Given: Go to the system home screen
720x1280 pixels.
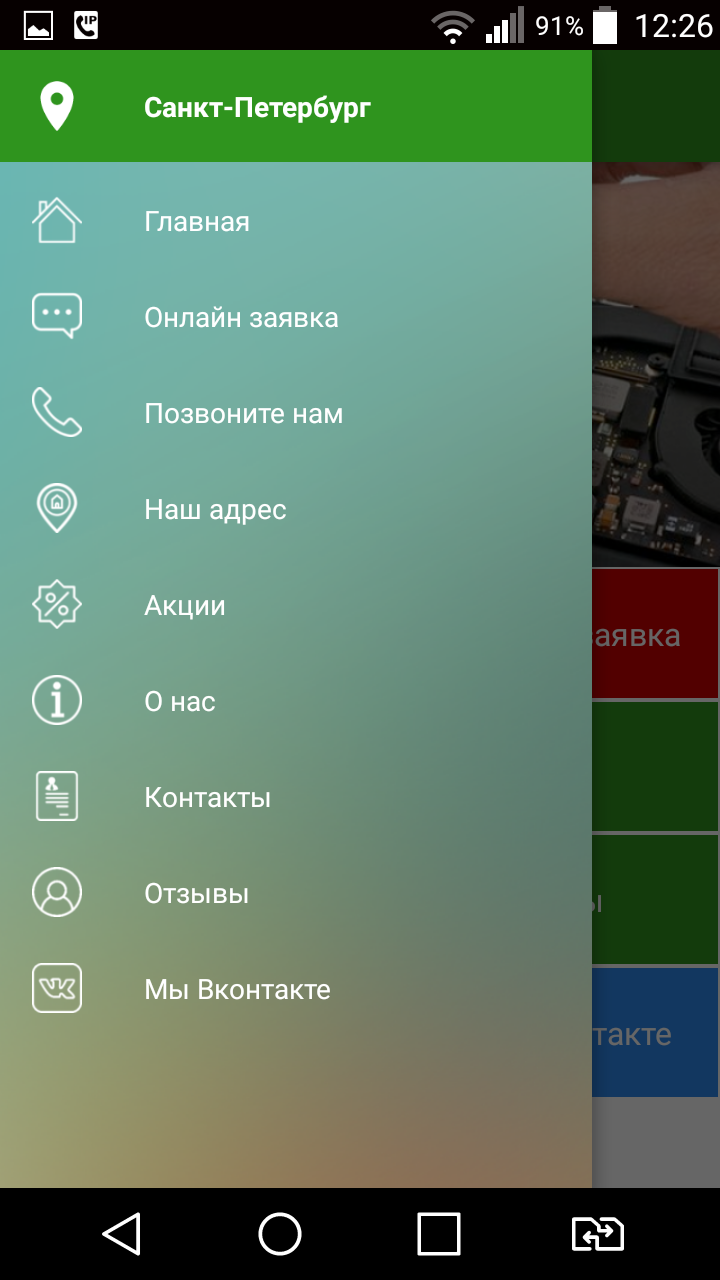Looking at the screenshot, I should (280, 1234).
